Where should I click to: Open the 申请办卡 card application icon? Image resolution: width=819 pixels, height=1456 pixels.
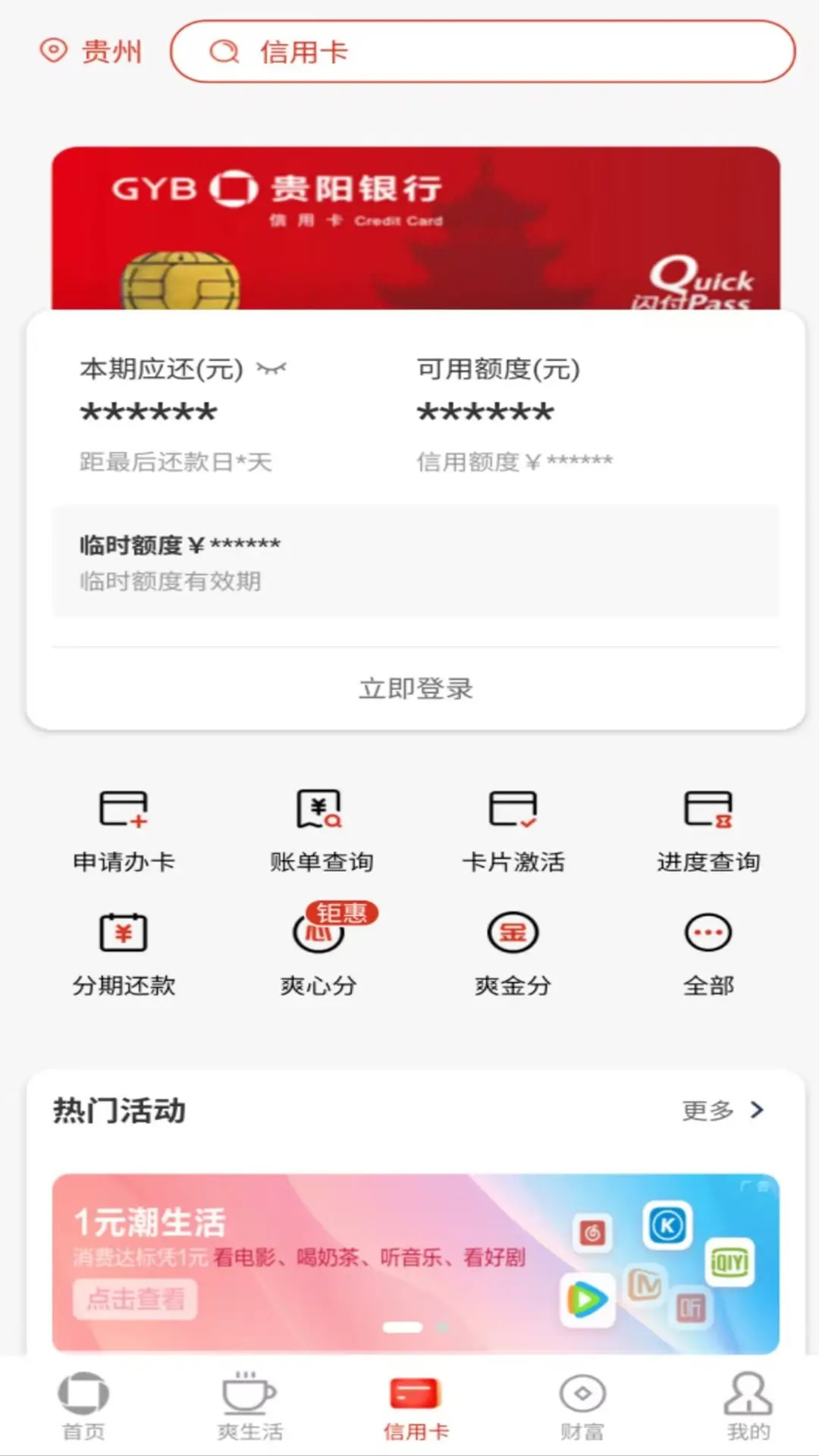124,829
